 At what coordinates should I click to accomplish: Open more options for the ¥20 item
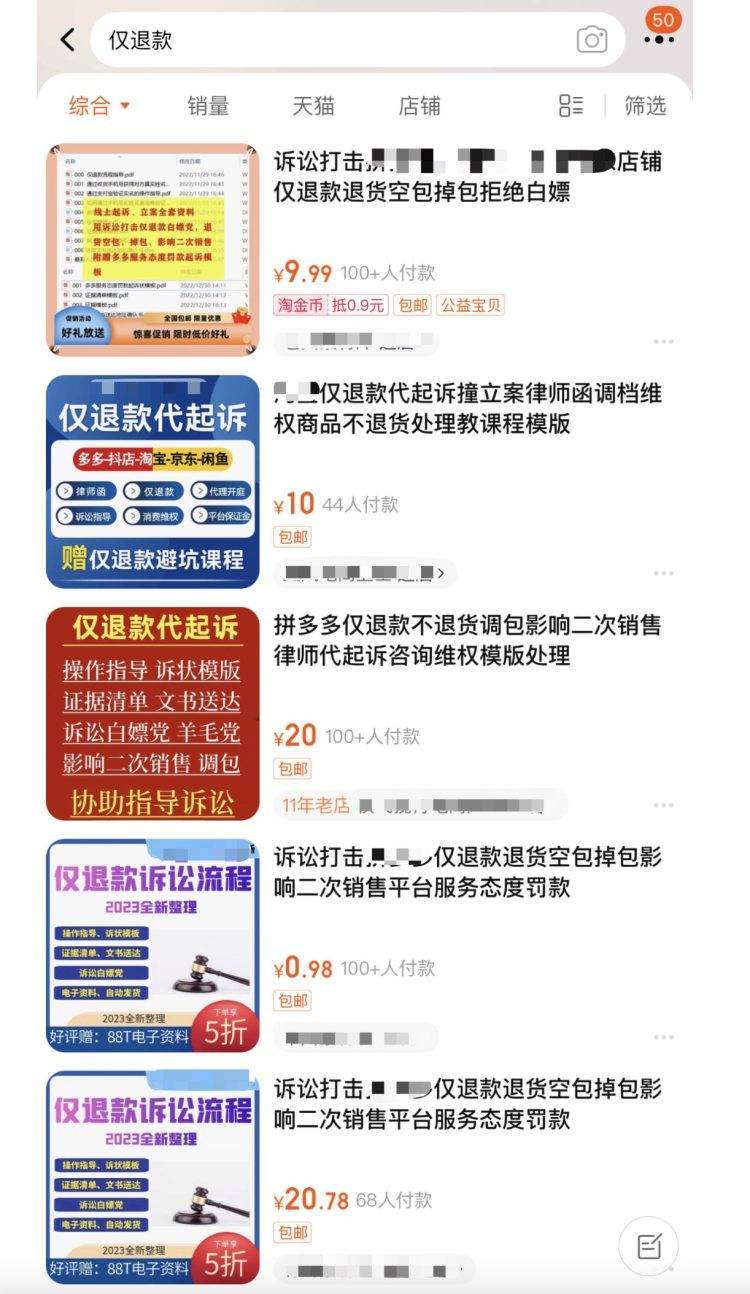[663, 805]
